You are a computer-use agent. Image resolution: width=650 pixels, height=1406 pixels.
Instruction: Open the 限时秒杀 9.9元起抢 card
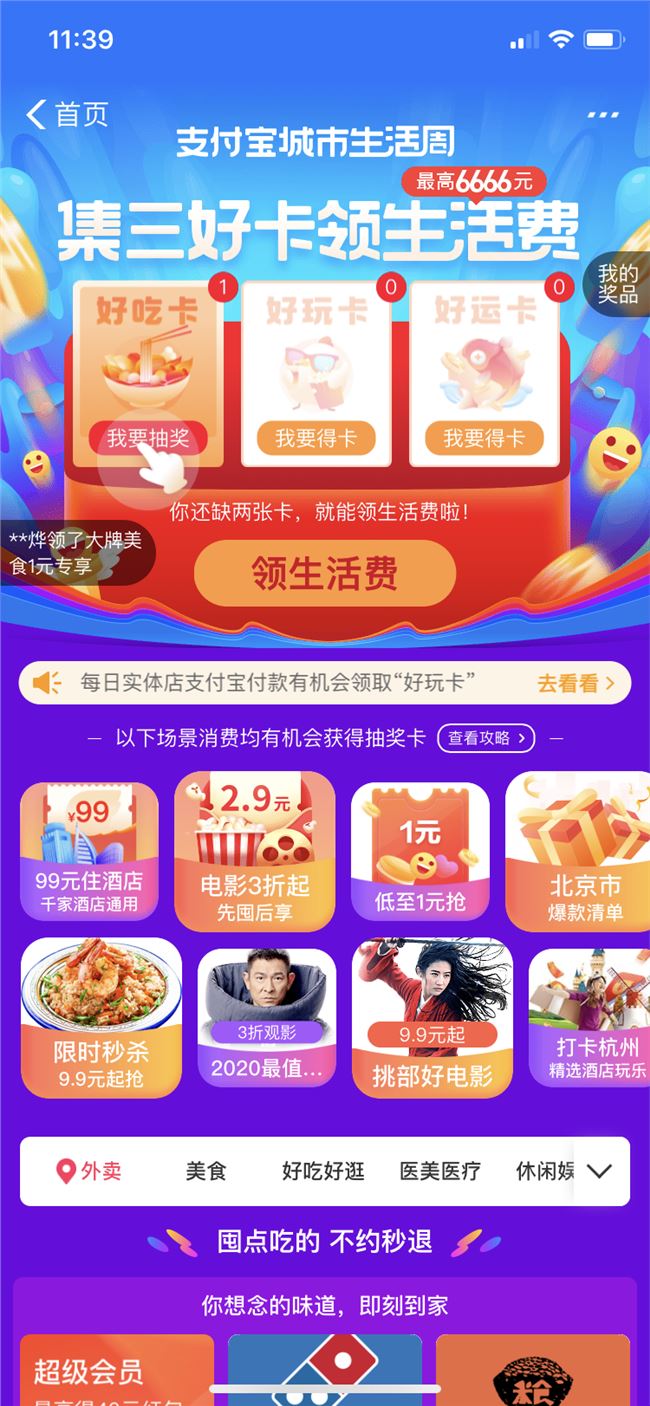(101, 1017)
